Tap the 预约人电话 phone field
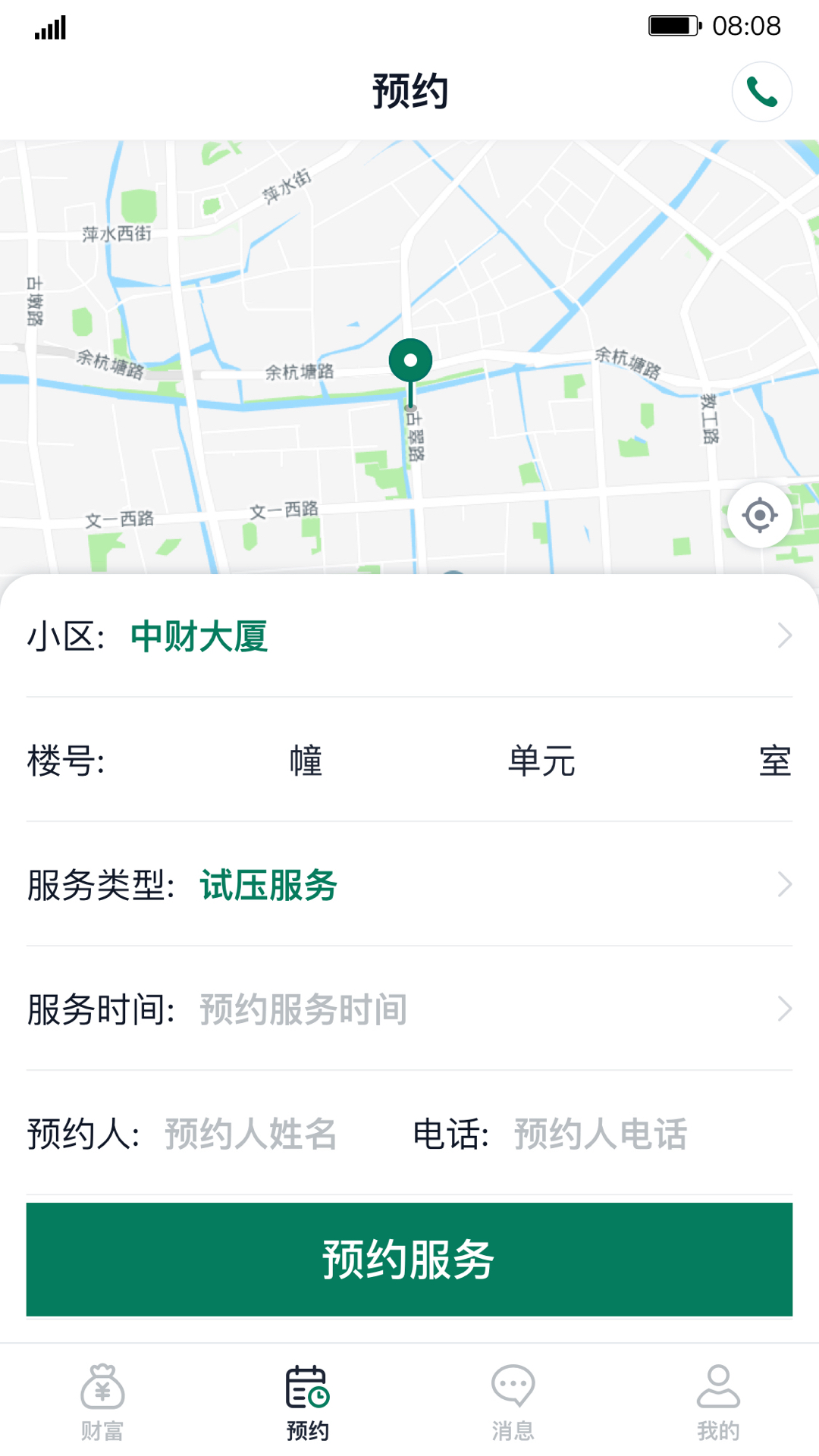 [599, 1134]
